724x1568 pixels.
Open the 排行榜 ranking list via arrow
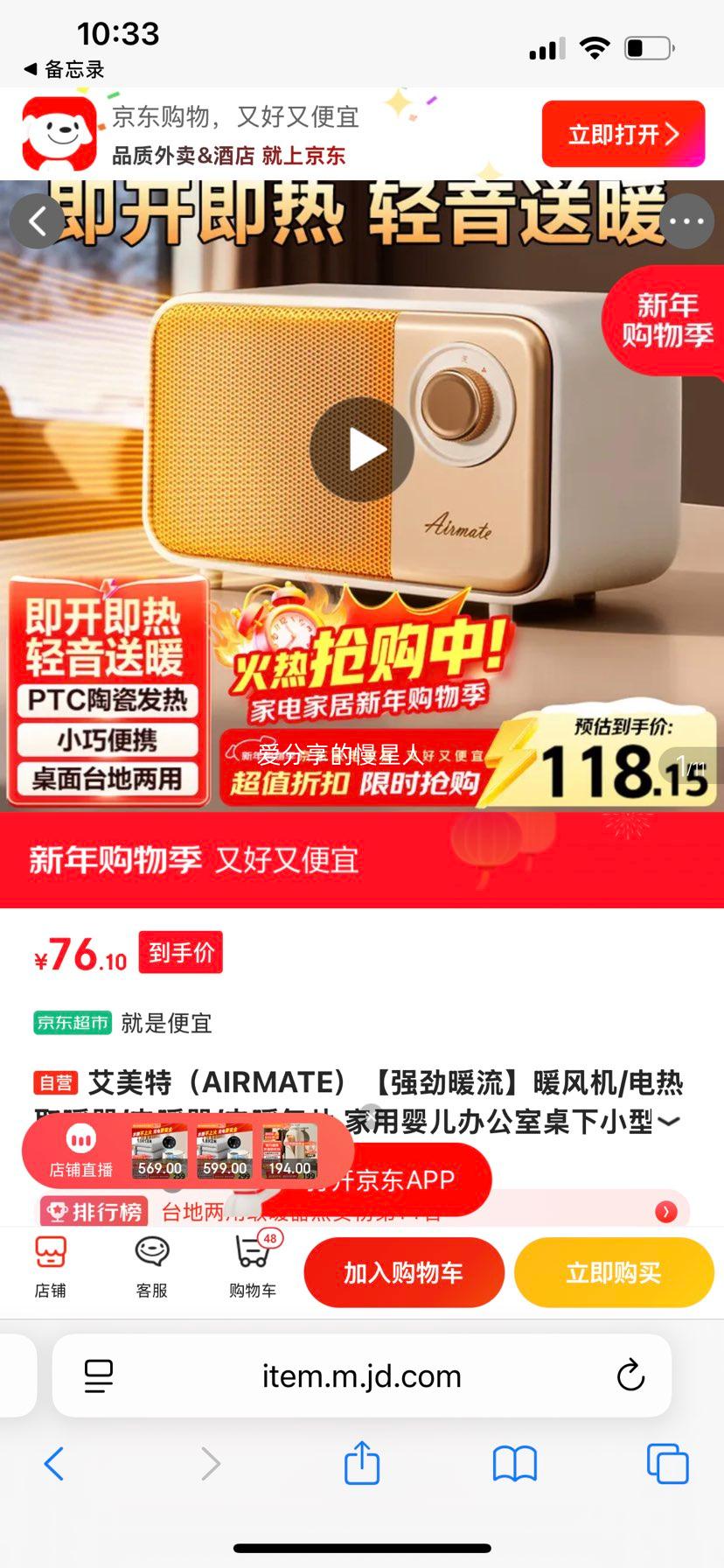[x=665, y=1212]
